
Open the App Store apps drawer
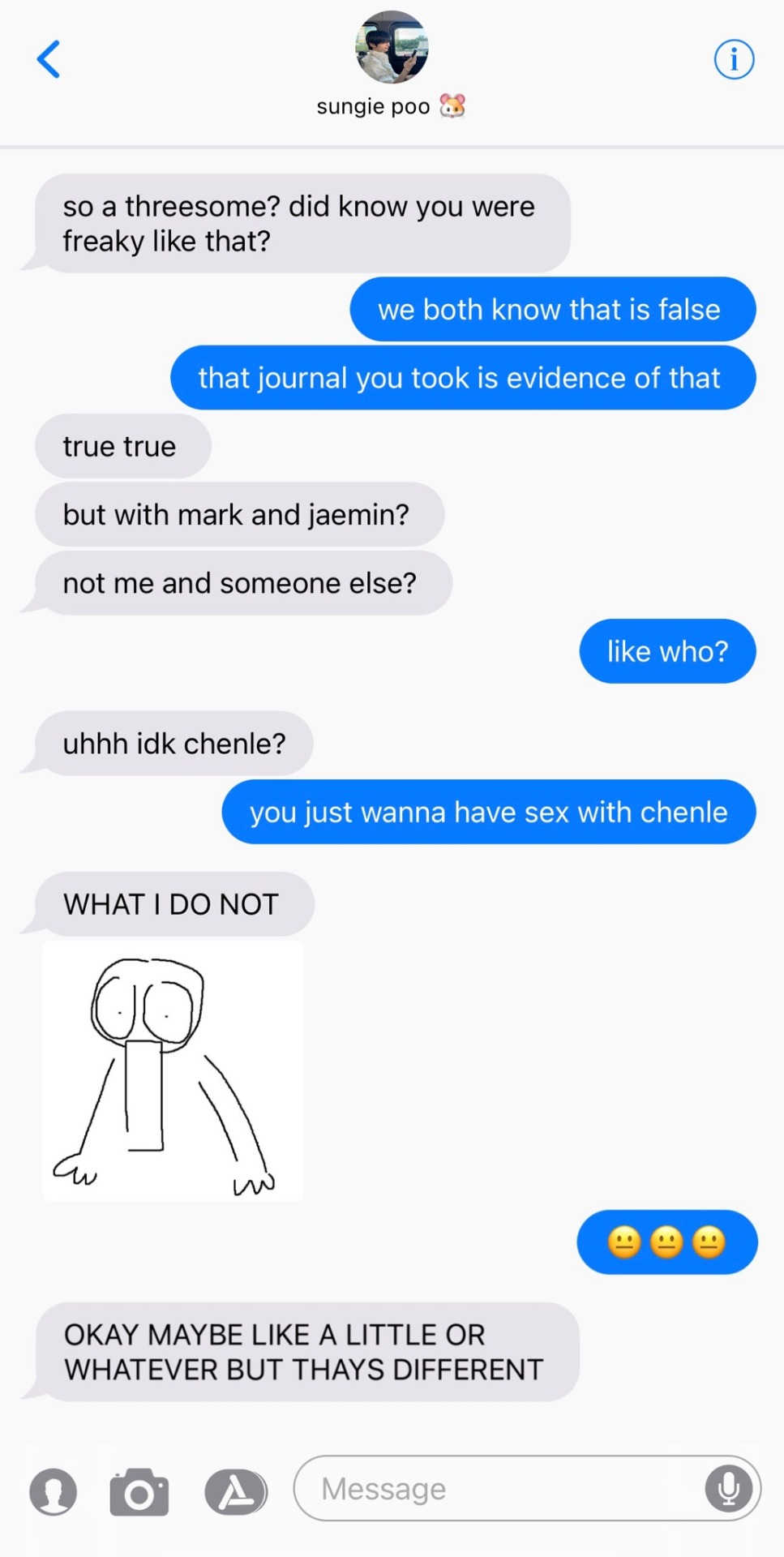235,1492
